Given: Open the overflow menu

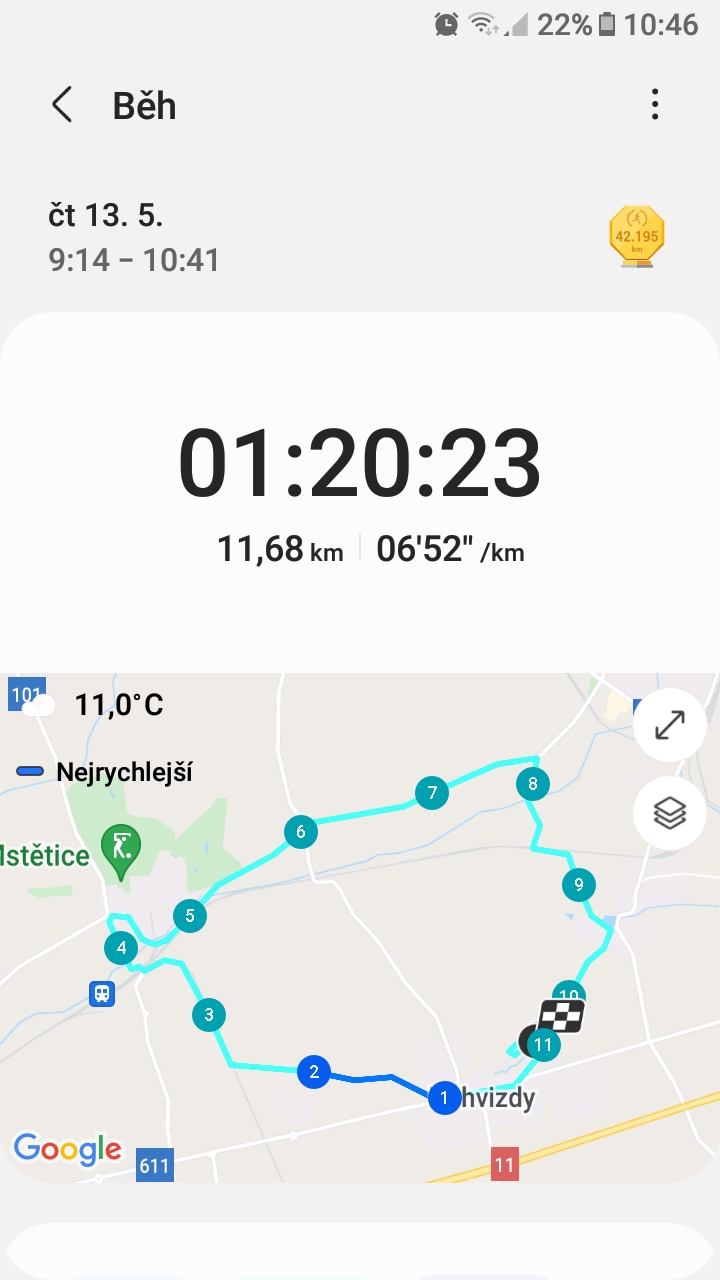Looking at the screenshot, I should pos(655,104).
